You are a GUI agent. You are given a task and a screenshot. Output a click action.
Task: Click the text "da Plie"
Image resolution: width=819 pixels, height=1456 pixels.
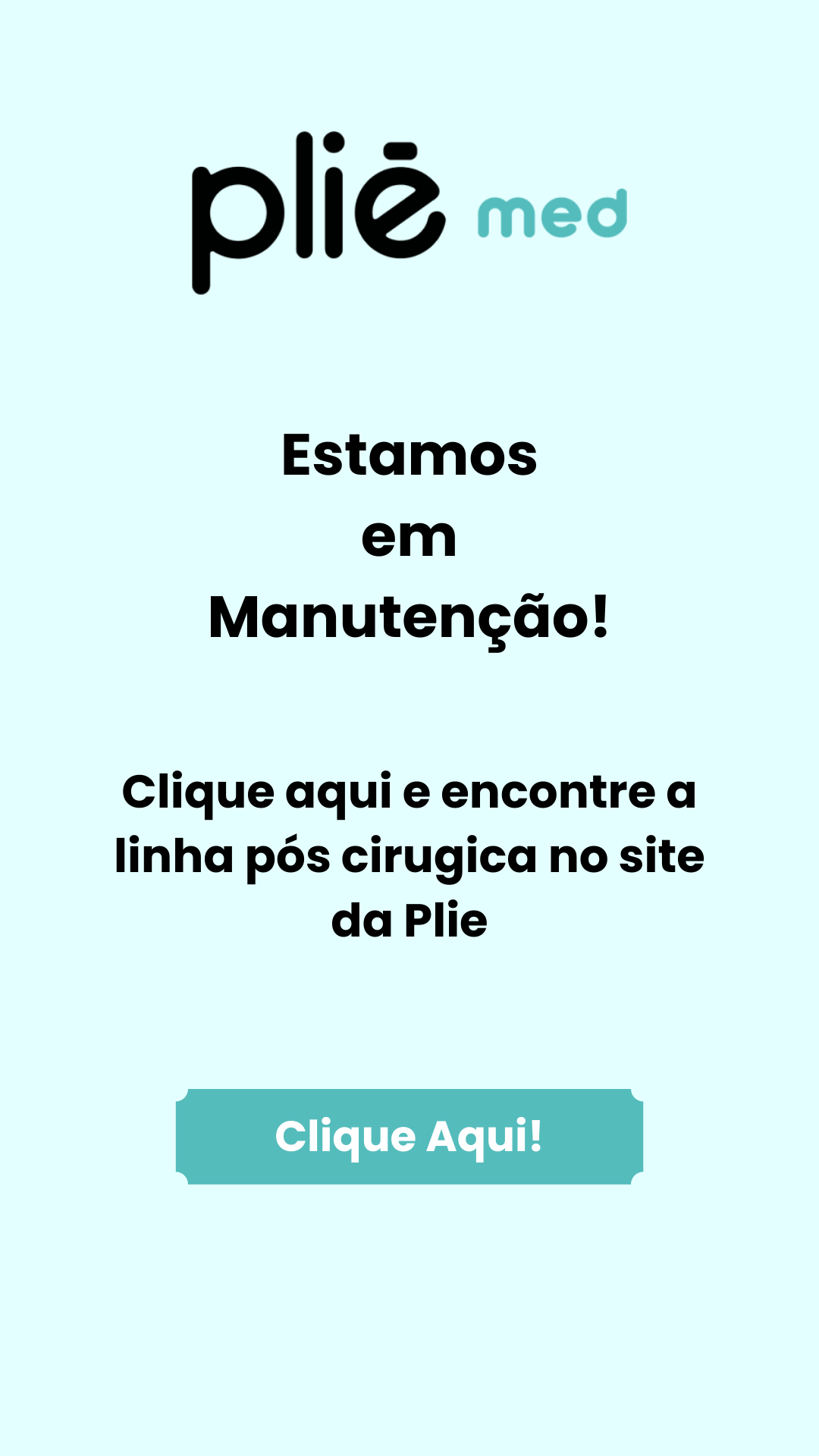(x=409, y=918)
